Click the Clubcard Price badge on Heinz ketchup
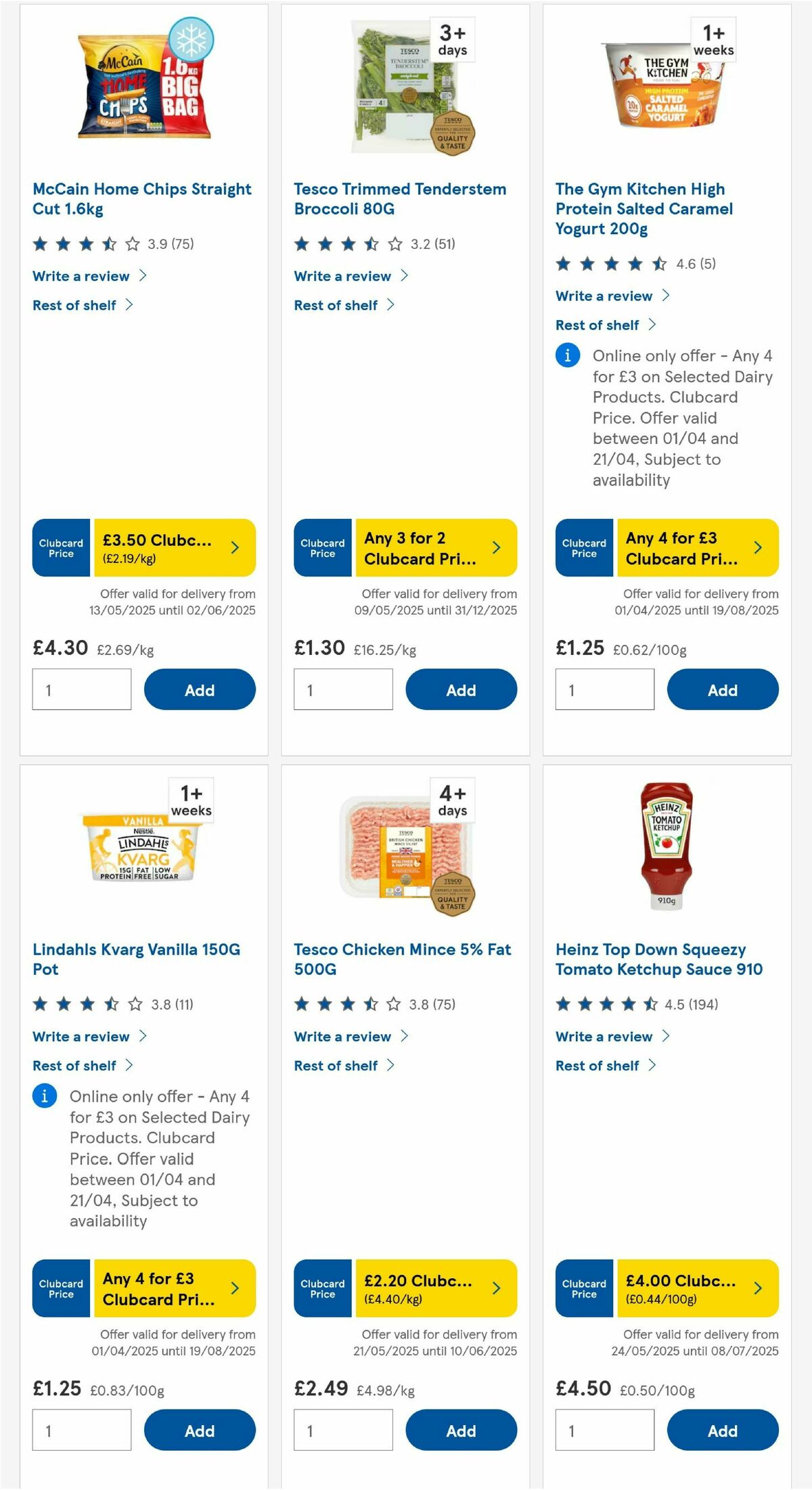This screenshot has height=1490, width=812. tap(583, 1289)
